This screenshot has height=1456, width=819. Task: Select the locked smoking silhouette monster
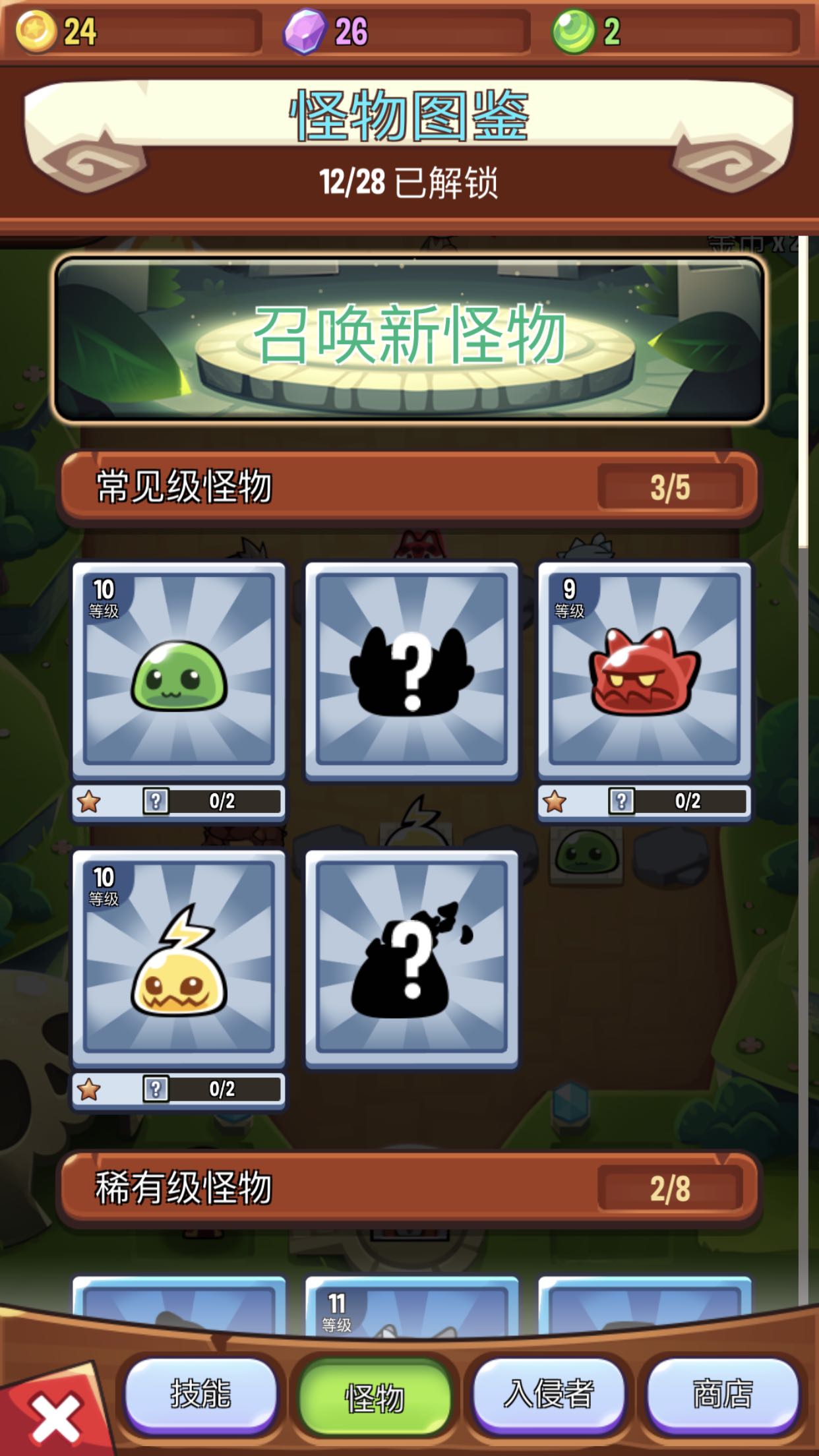pos(411,958)
